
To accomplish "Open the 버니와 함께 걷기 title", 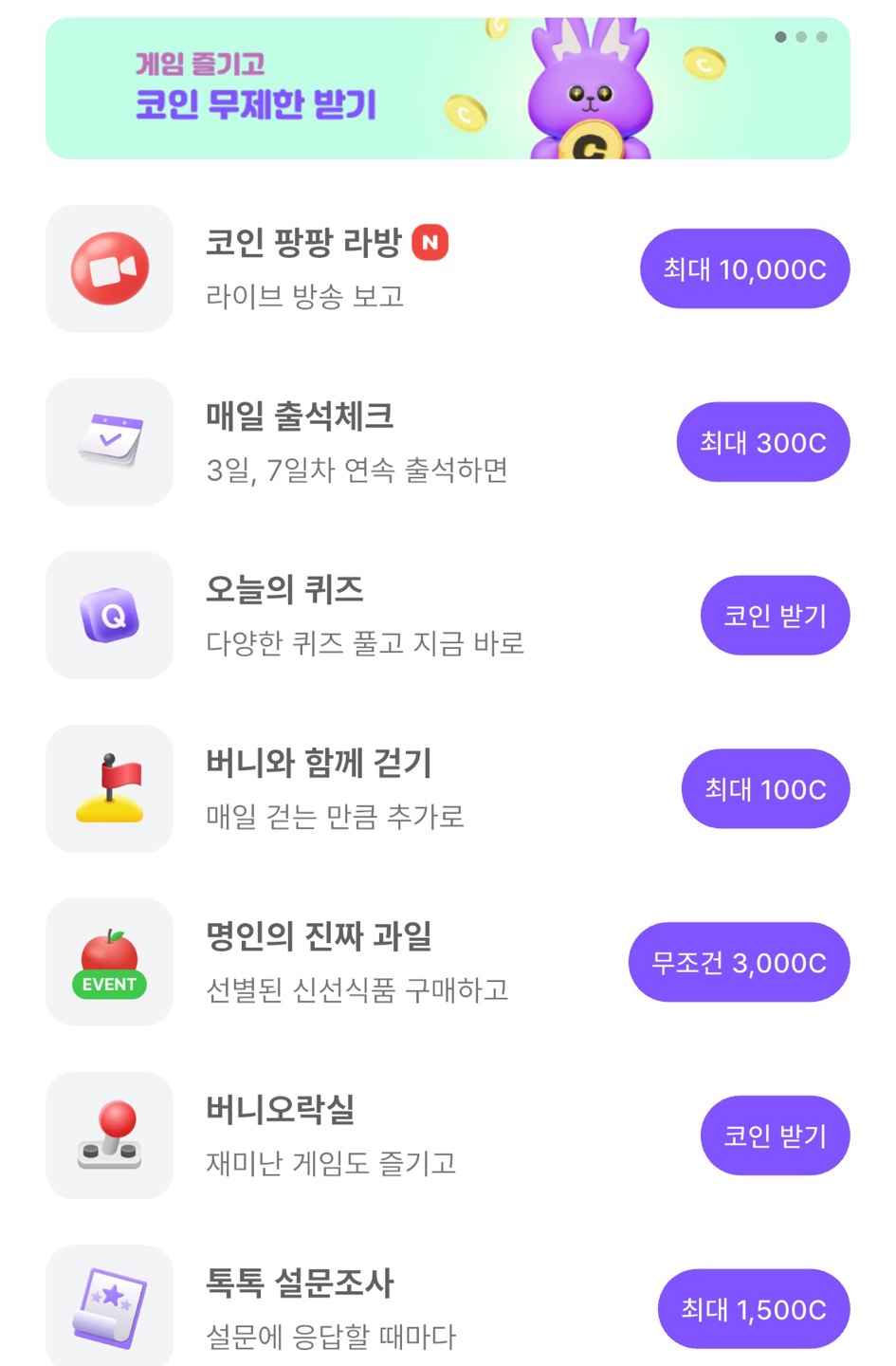I will 320,764.
